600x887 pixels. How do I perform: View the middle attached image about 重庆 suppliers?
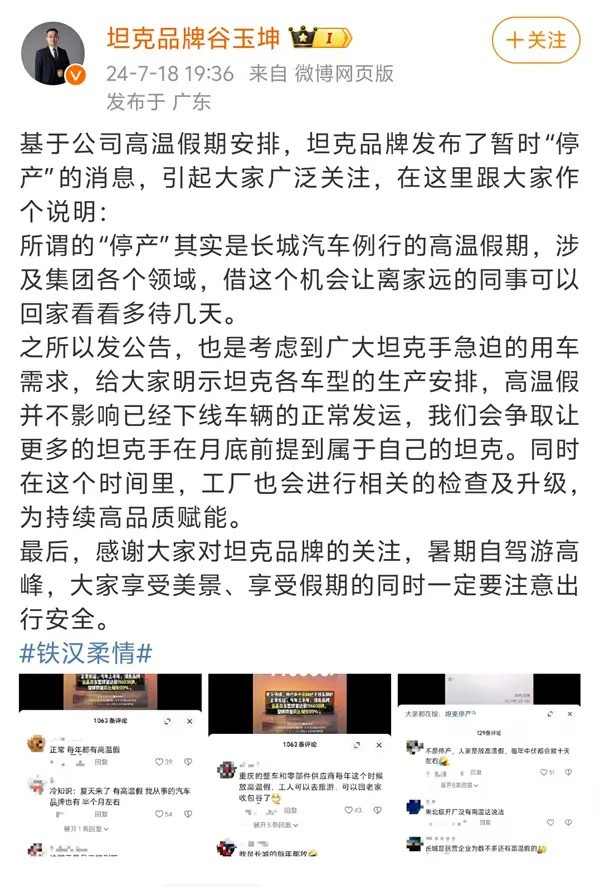(x=299, y=778)
